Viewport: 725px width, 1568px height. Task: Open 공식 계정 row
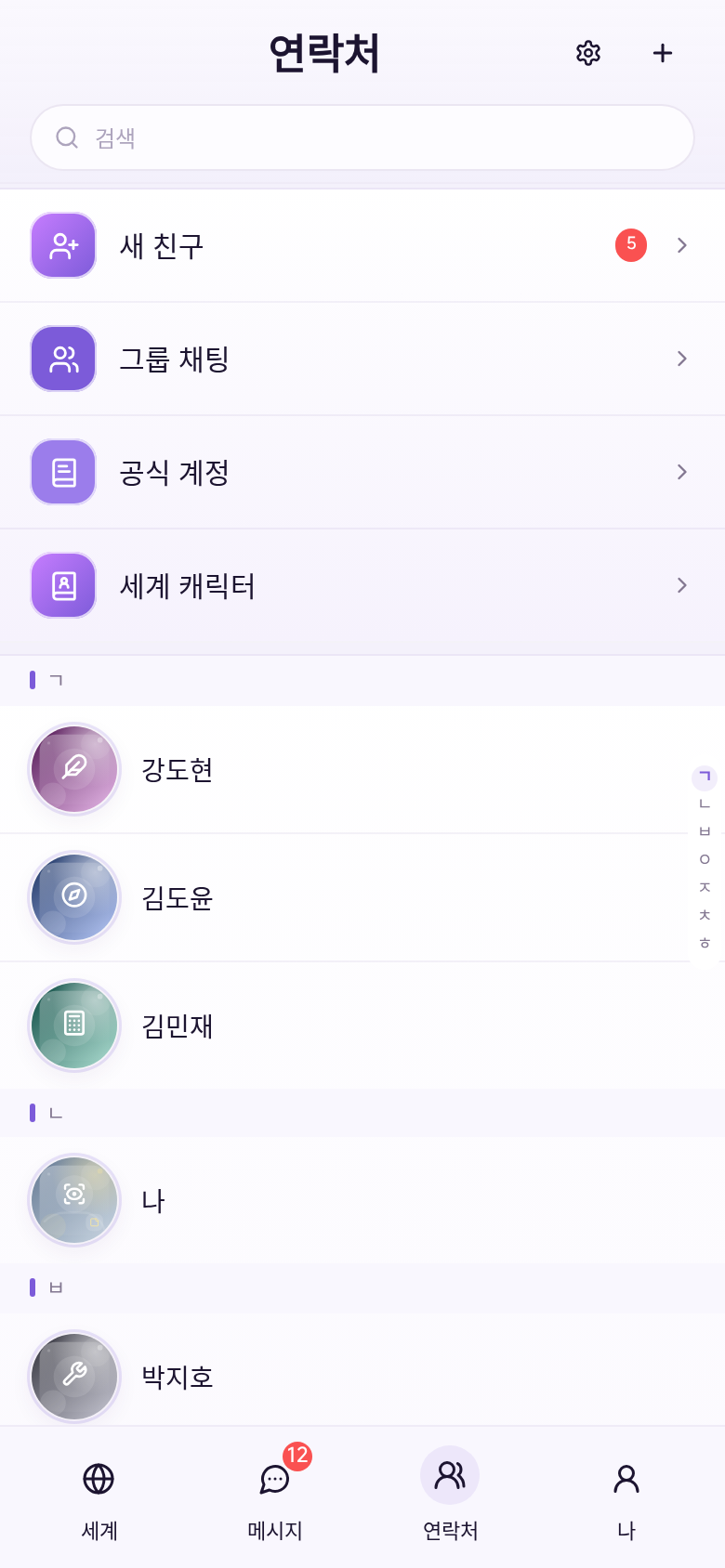click(362, 472)
